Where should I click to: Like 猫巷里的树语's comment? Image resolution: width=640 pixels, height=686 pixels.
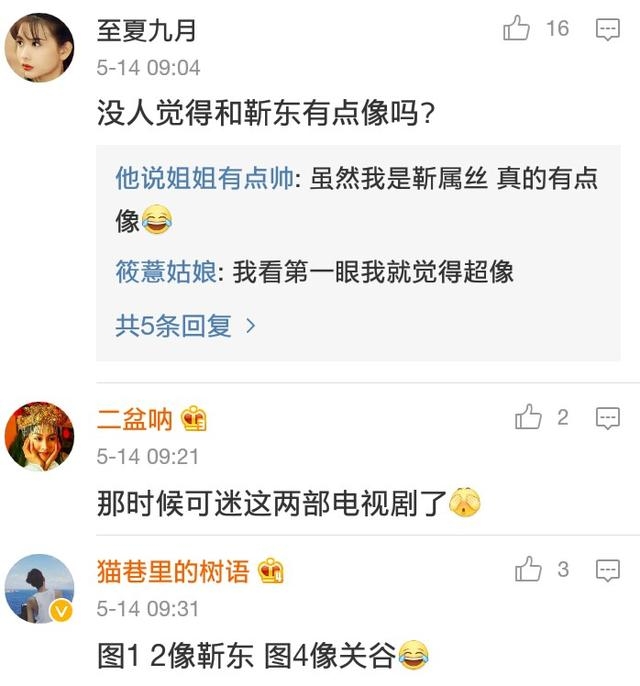click(x=528, y=570)
